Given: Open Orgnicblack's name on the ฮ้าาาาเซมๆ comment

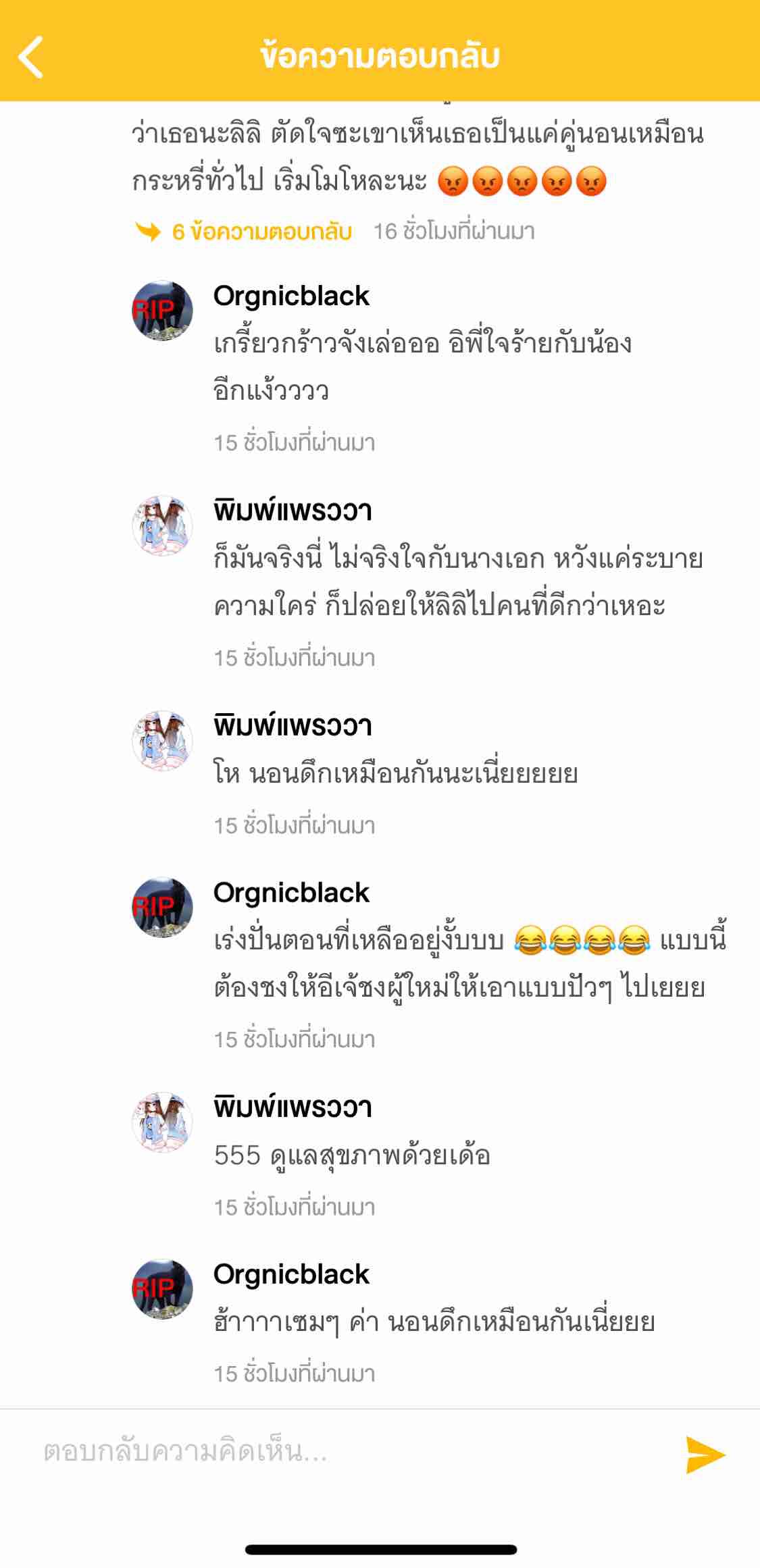Looking at the screenshot, I should pos(291,1274).
